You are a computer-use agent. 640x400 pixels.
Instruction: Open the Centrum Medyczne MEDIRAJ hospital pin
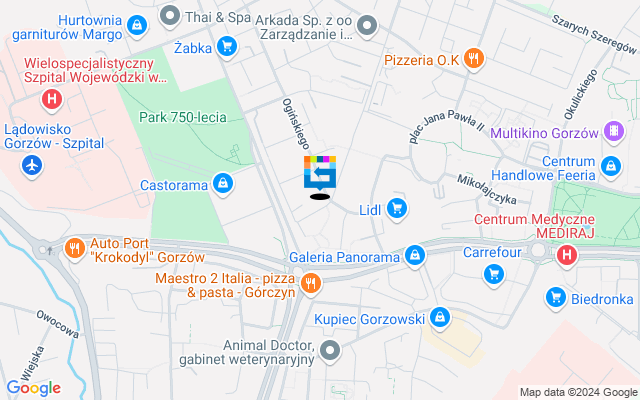(x=566, y=255)
